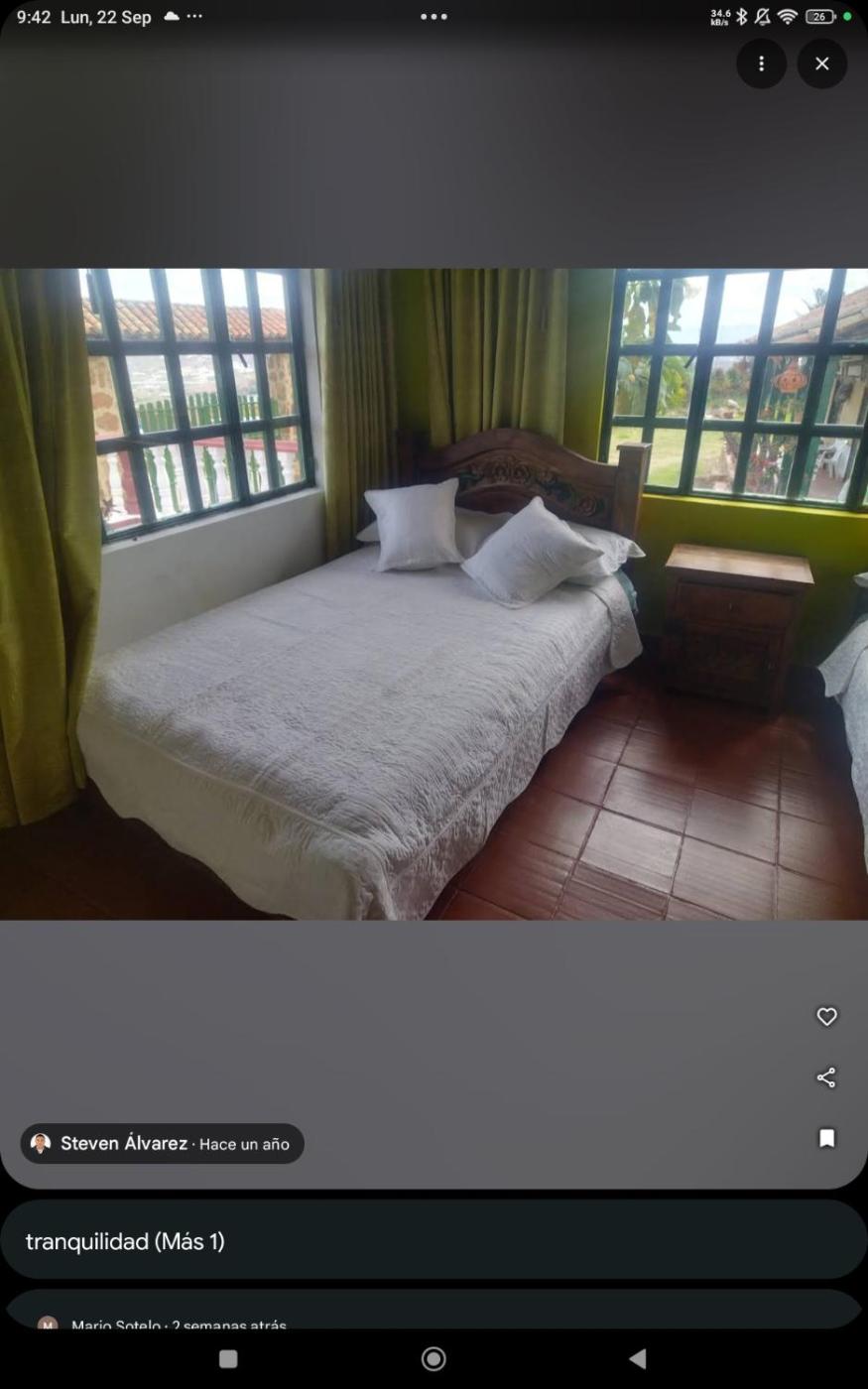Open the 'tranquilidad (Más 1)' card

(434, 1241)
